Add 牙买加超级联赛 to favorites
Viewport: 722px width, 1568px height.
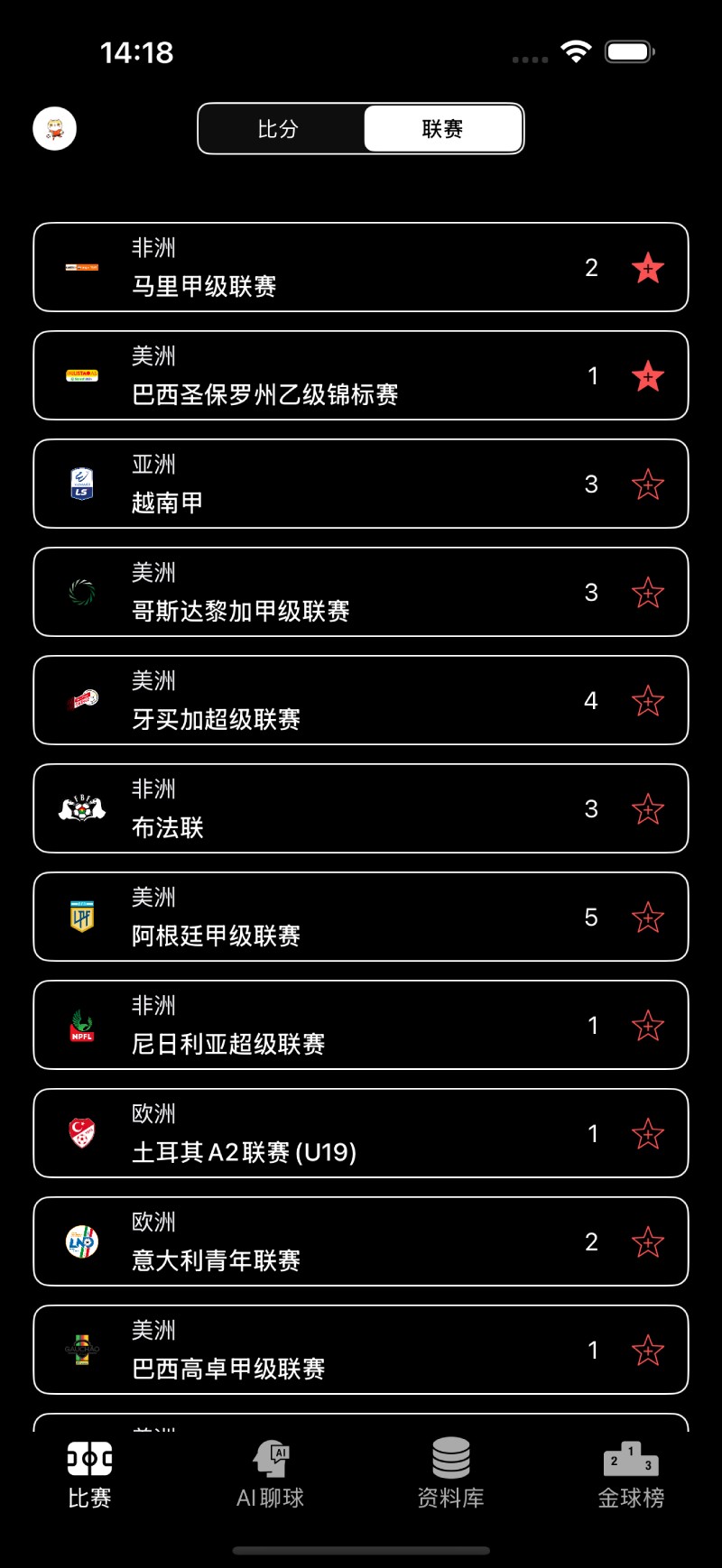coord(648,701)
